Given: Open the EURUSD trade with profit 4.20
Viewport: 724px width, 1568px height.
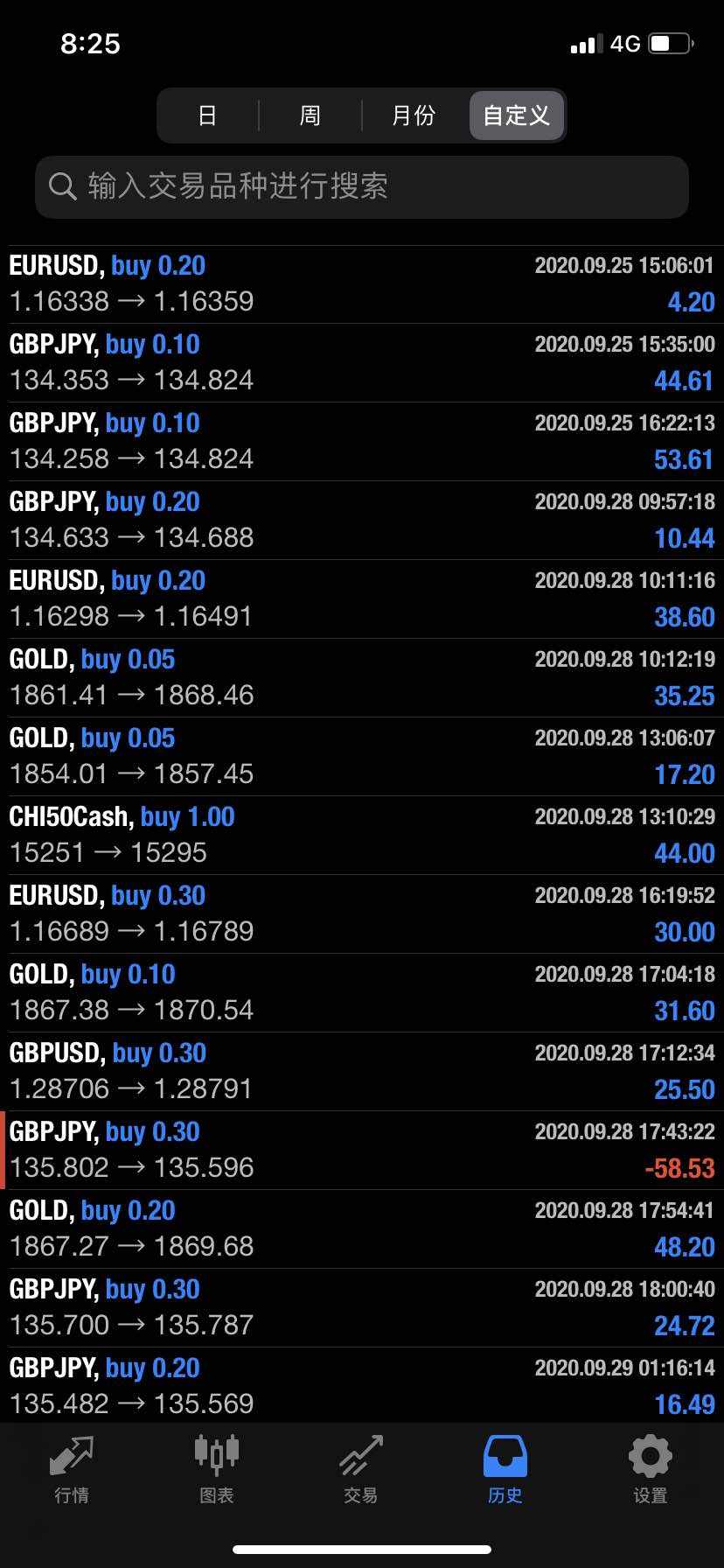Looking at the screenshot, I should click(x=362, y=284).
